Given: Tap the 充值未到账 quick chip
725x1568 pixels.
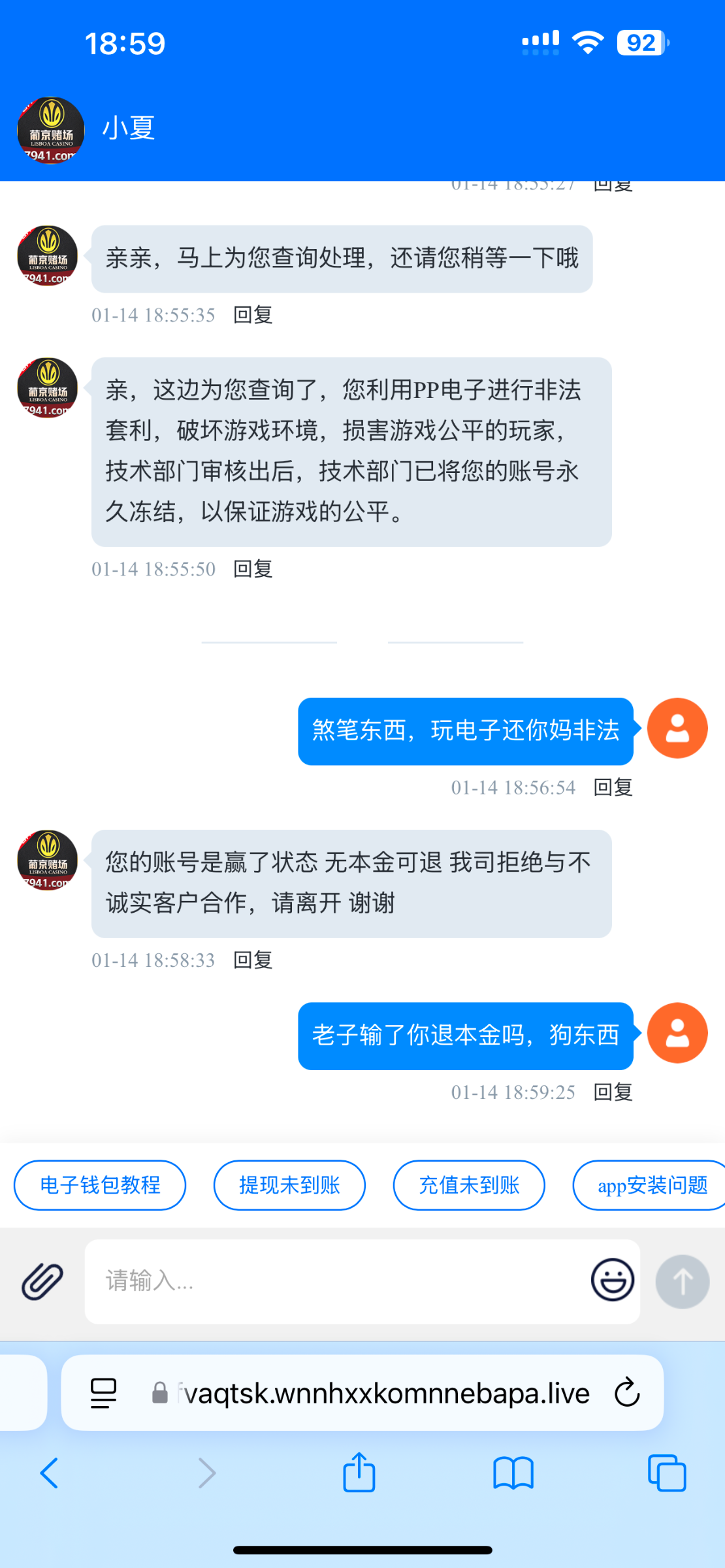Looking at the screenshot, I should 469,1185.
